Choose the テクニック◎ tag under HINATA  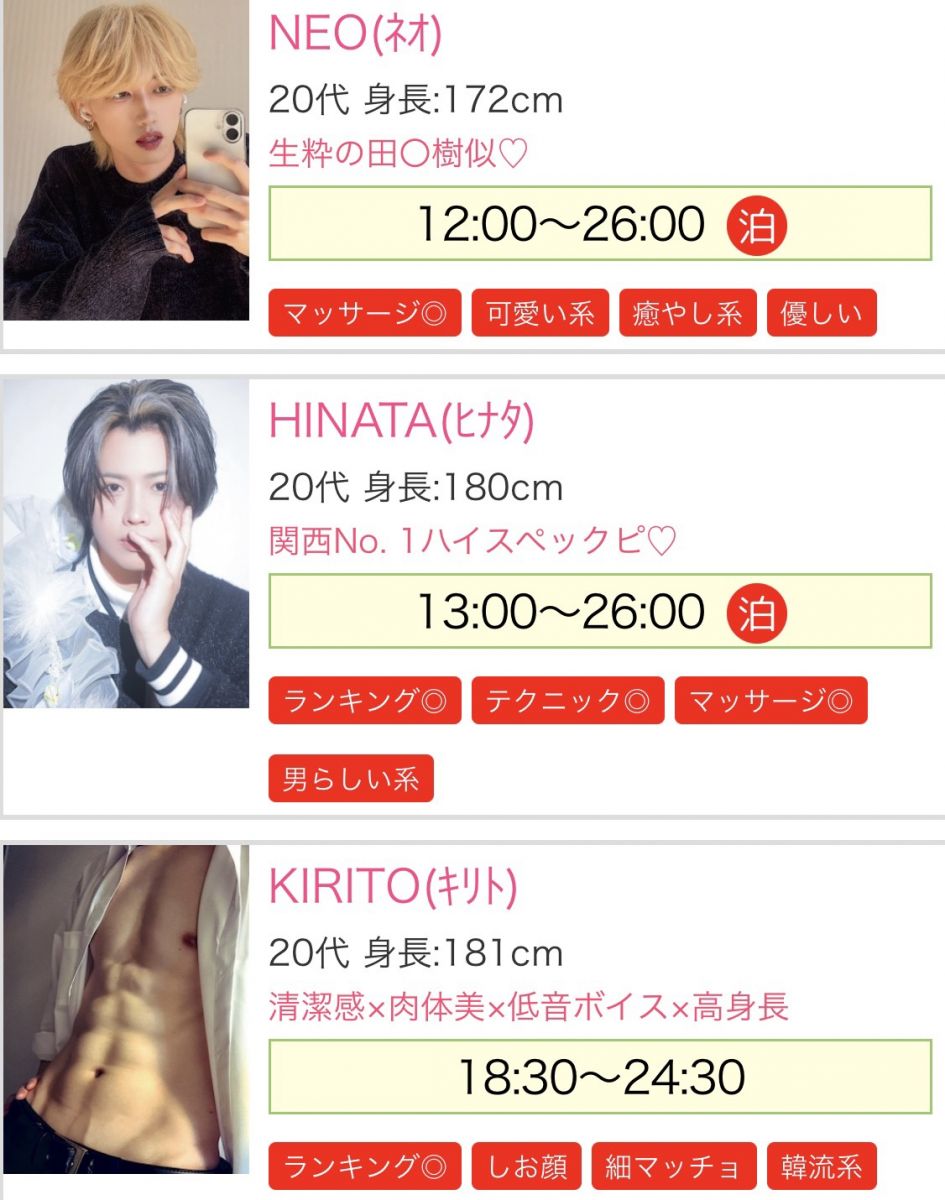click(567, 701)
